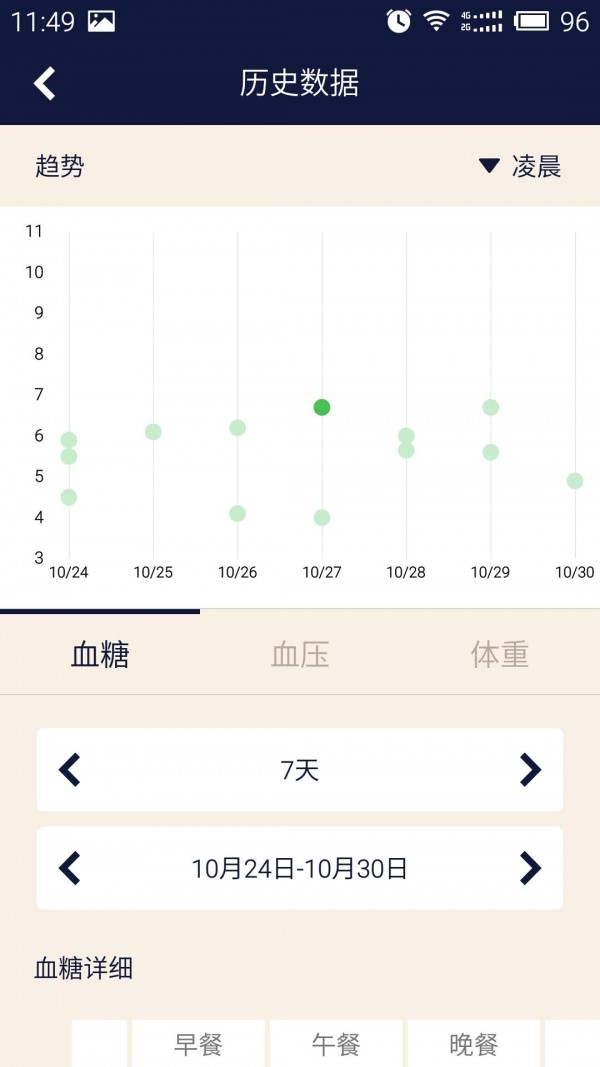600x1067 pixels.
Task: Switch to the 血压 tab
Action: pyautogui.click(x=300, y=655)
